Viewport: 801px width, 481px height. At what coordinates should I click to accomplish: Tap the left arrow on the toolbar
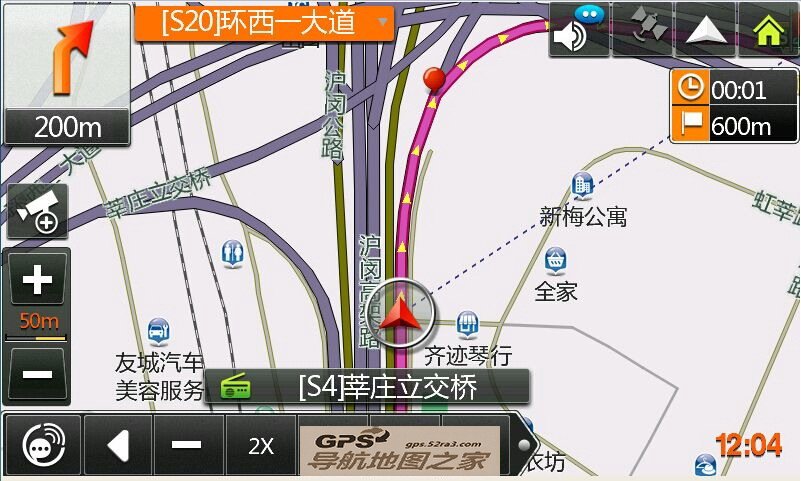(117, 445)
